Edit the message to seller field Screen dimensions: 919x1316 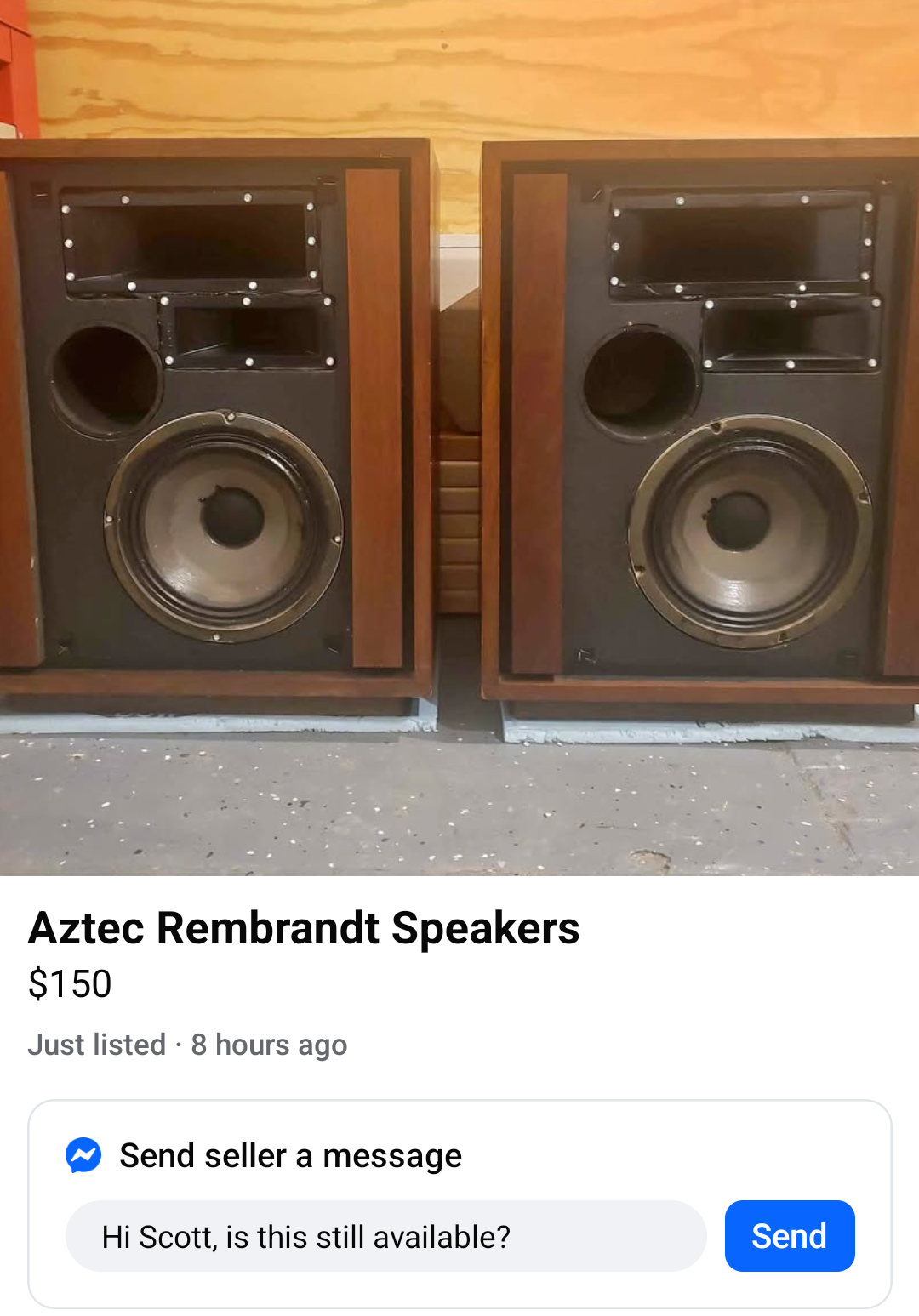[385, 1236]
